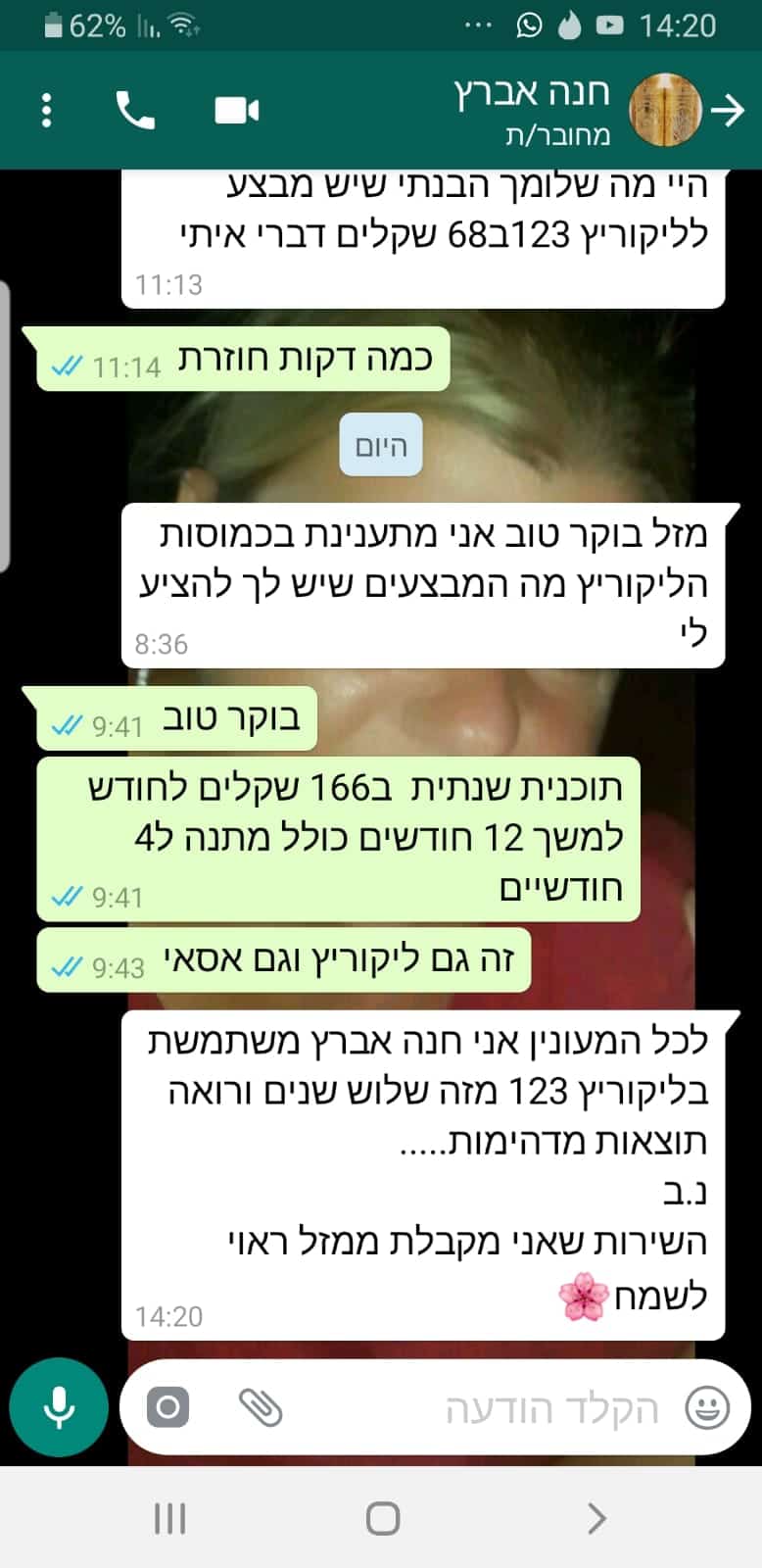Start a video call with חנה אברץ
Screen dimensions: 762x1568
[x=237, y=110]
